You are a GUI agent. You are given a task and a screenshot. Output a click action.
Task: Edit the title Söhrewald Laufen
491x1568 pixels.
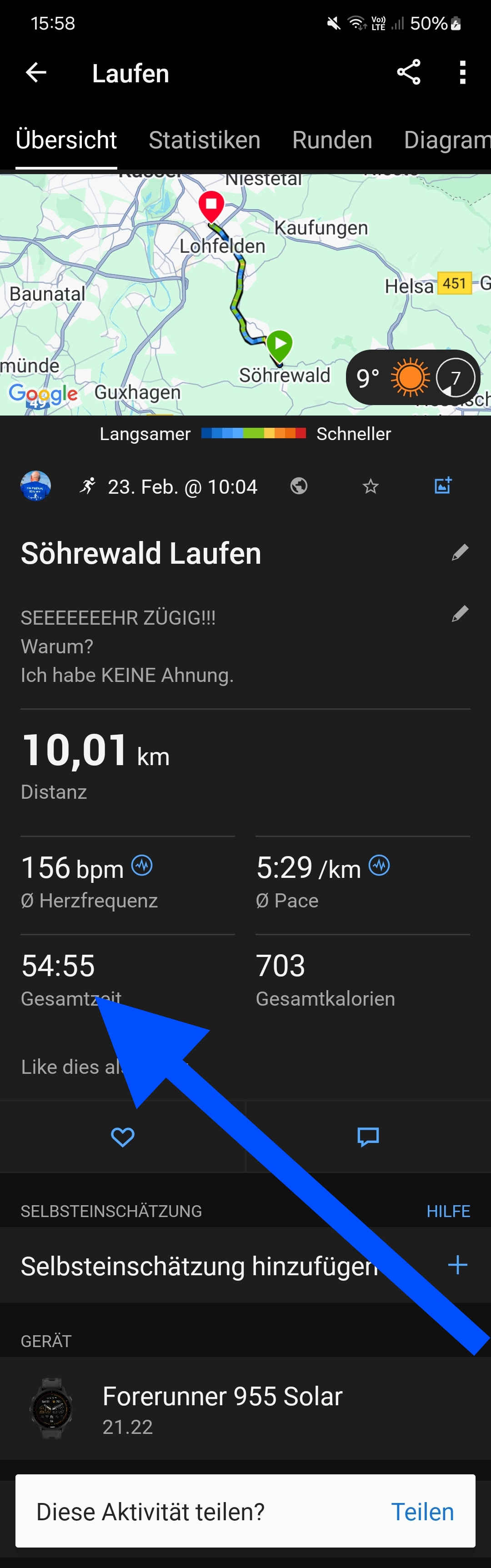(x=460, y=552)
